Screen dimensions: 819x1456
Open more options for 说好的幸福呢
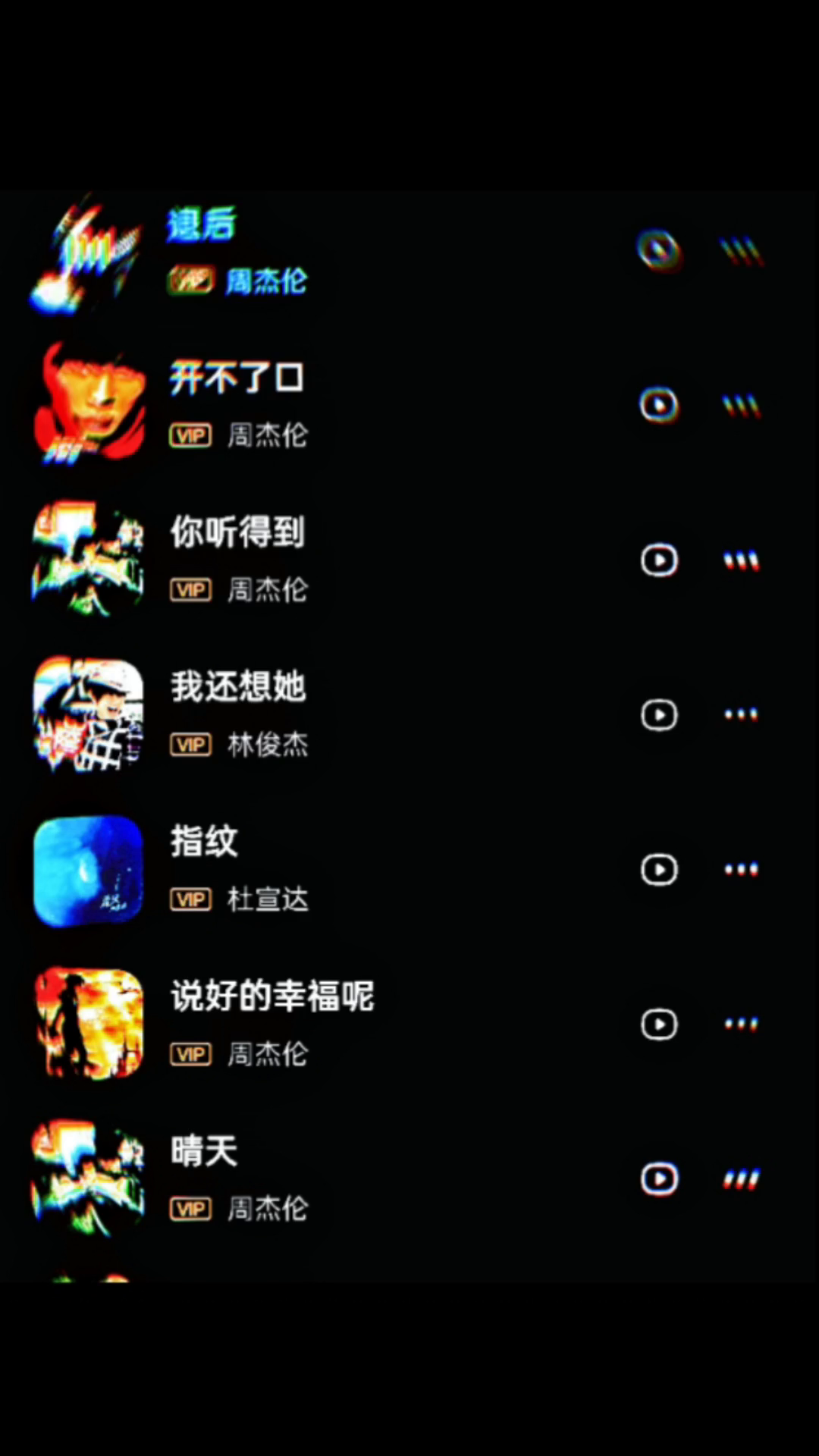click(741, 1025)
